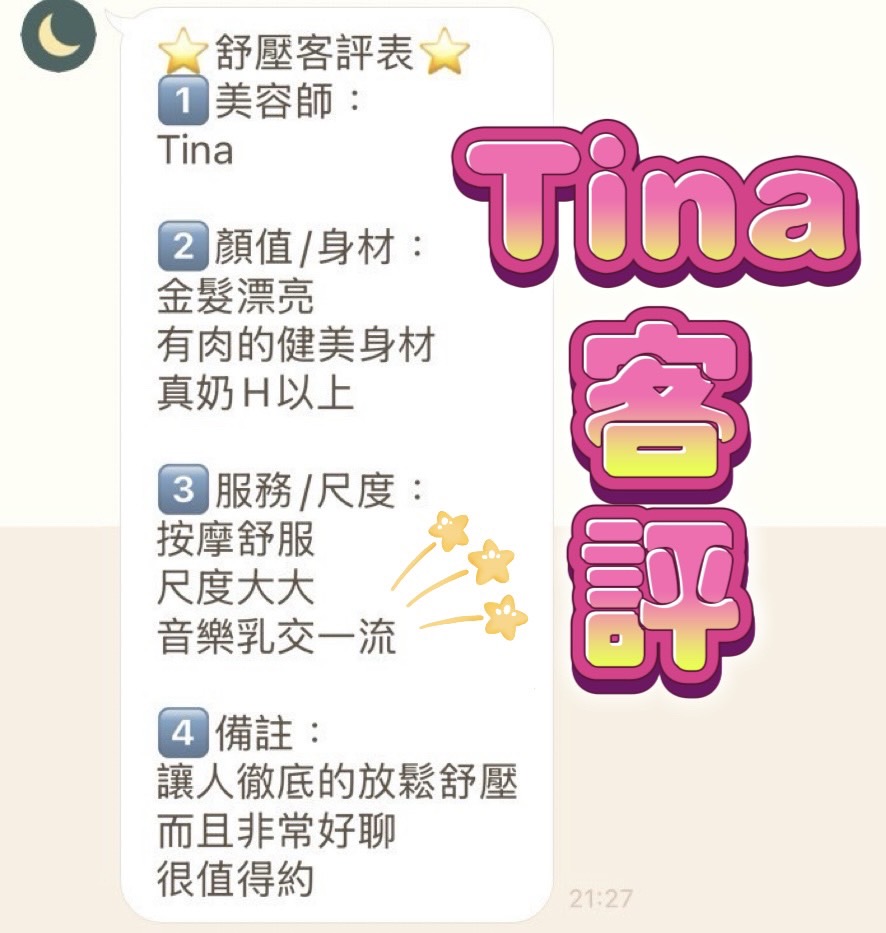Click the star emoji before 舒壓客評表
Image resolution: width=886 pixels, height=933 pixels.
click(x=185, y=48)
